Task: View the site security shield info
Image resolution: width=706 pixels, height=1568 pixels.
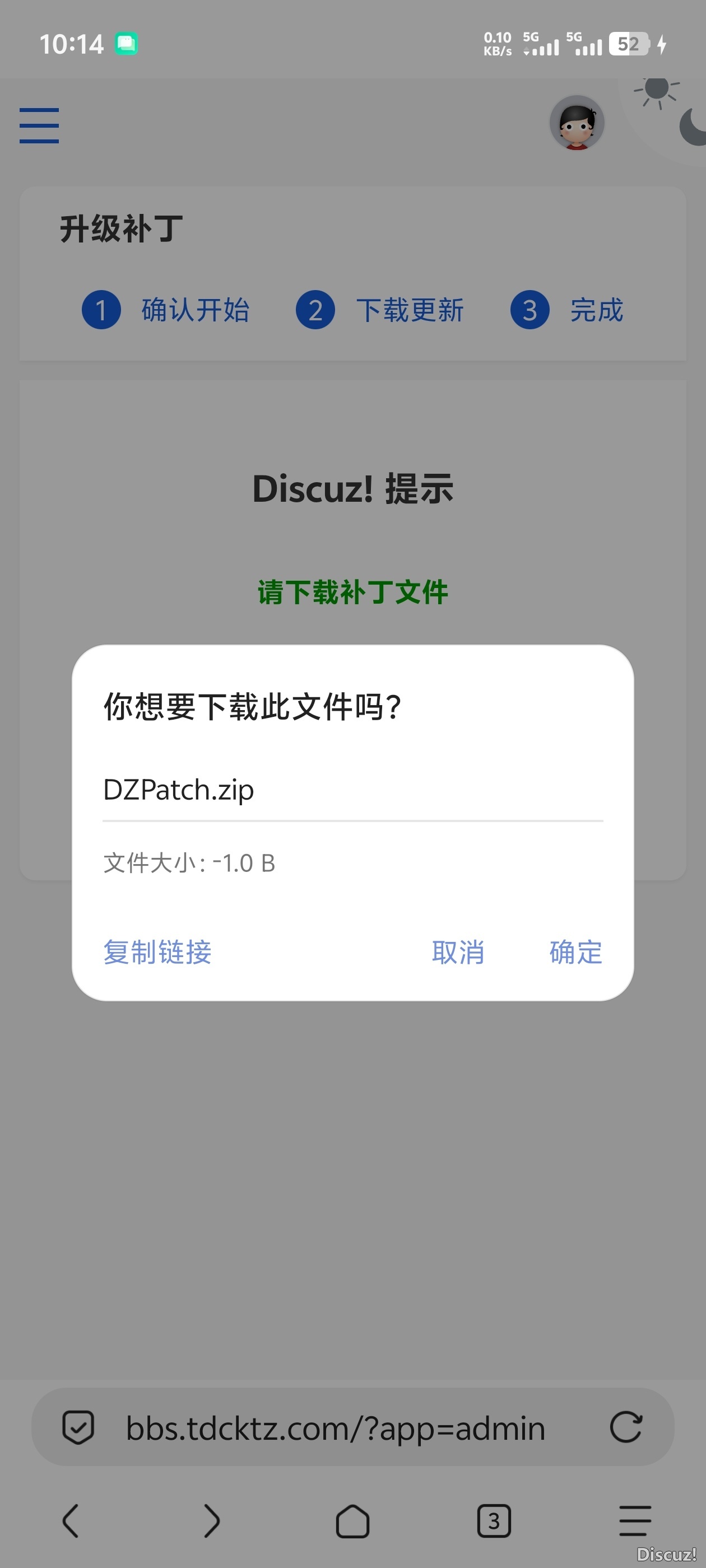Action: click(78, 1427)
